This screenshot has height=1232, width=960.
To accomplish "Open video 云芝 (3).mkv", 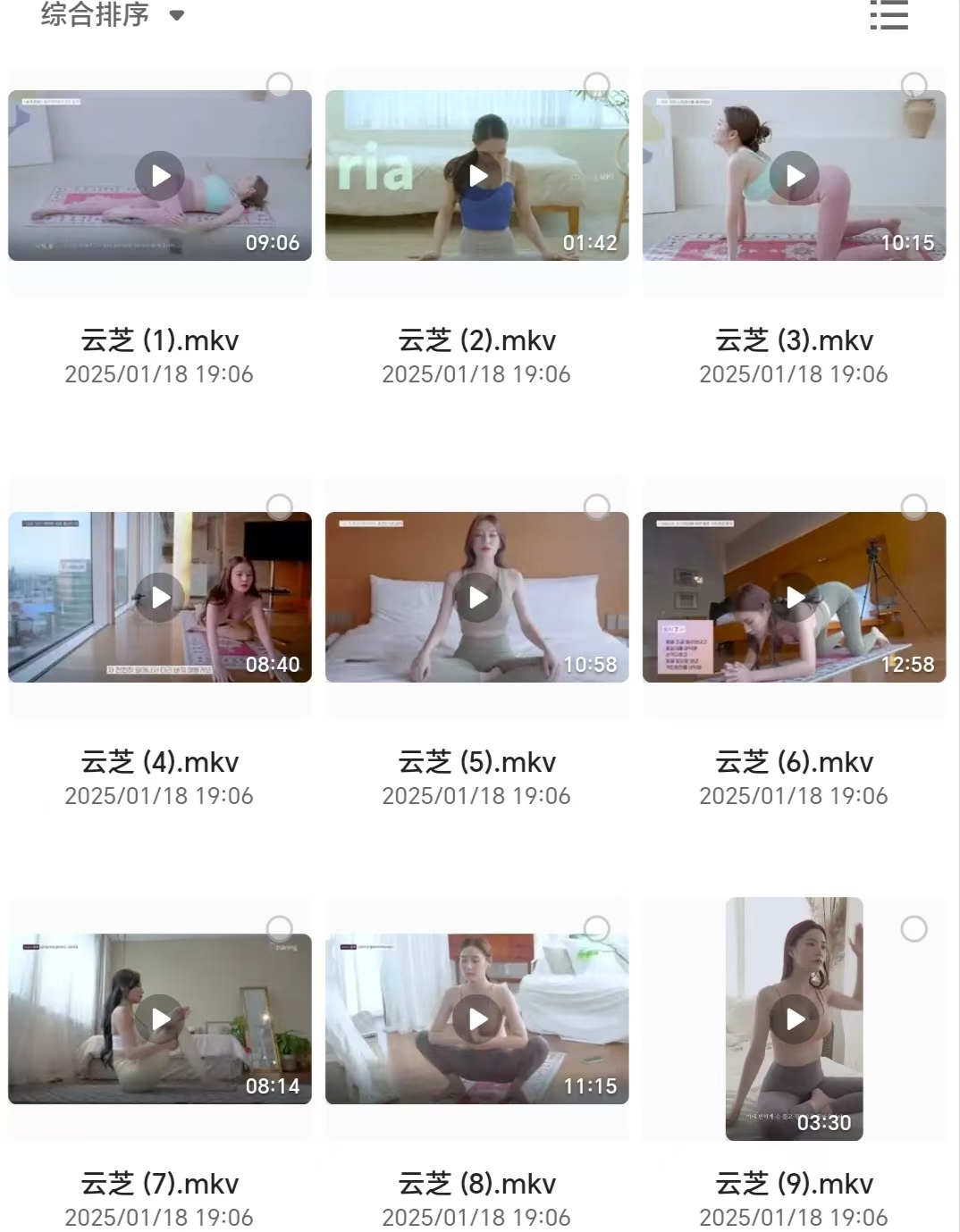I will [795, 176].
